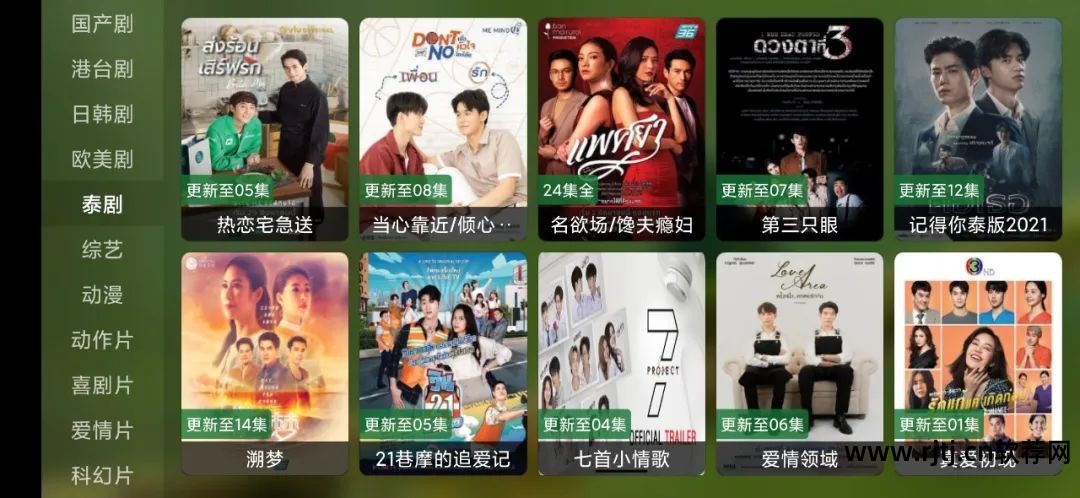Image resolution: width=1080 pixels, height=498 pixels.
Task: Open 七首小情歌 series
Action: [x=621, y=362]
